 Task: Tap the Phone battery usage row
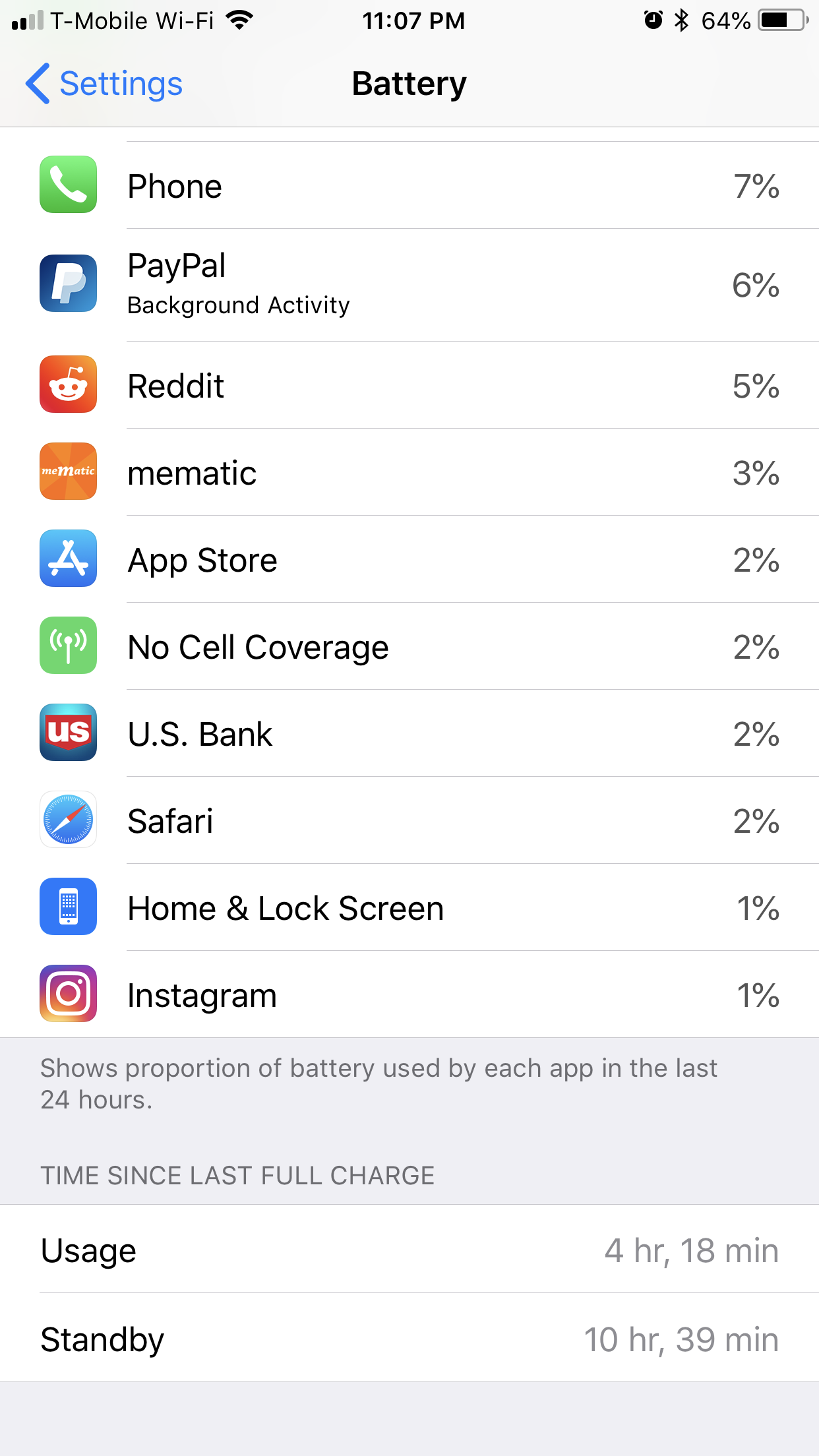[409, 186]
